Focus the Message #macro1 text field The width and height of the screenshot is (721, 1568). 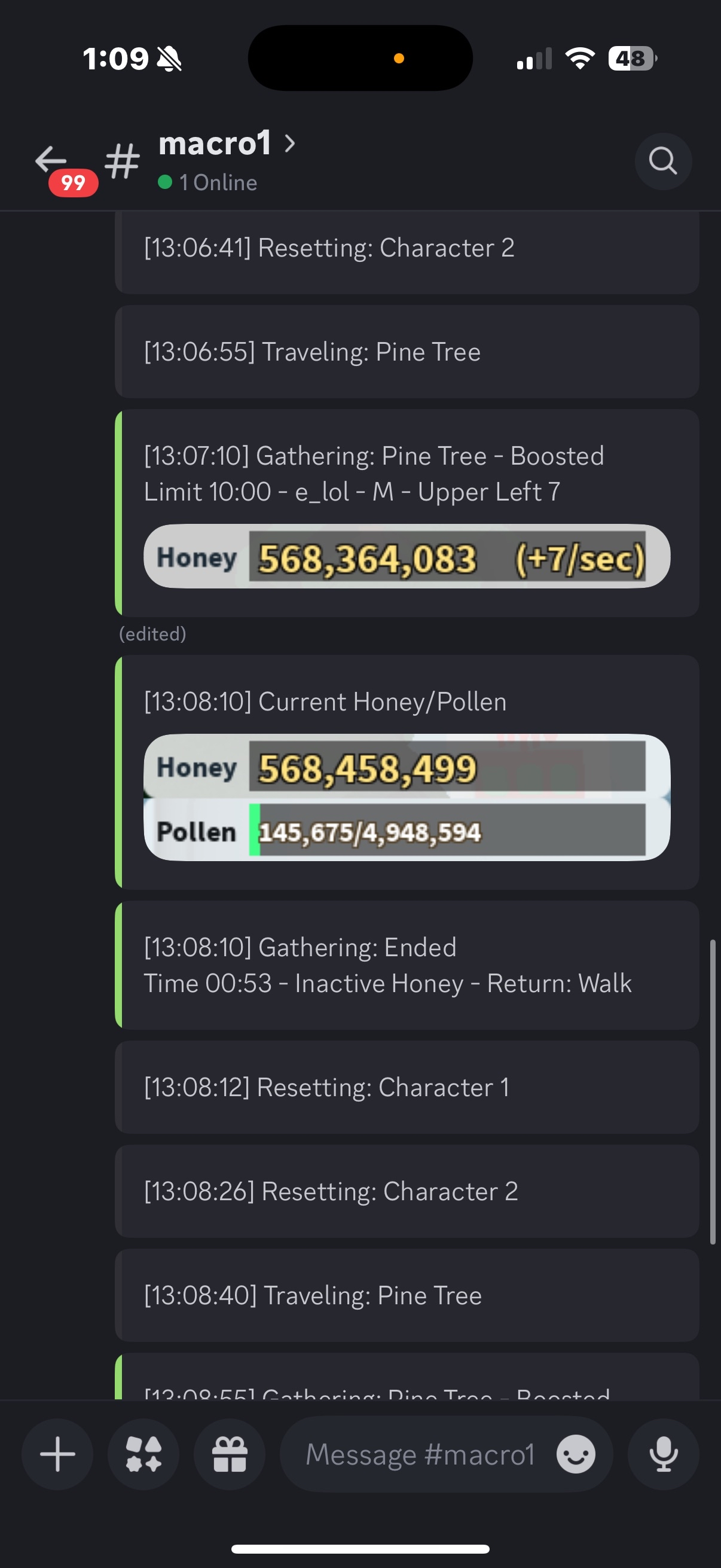tap(420, 1454)
